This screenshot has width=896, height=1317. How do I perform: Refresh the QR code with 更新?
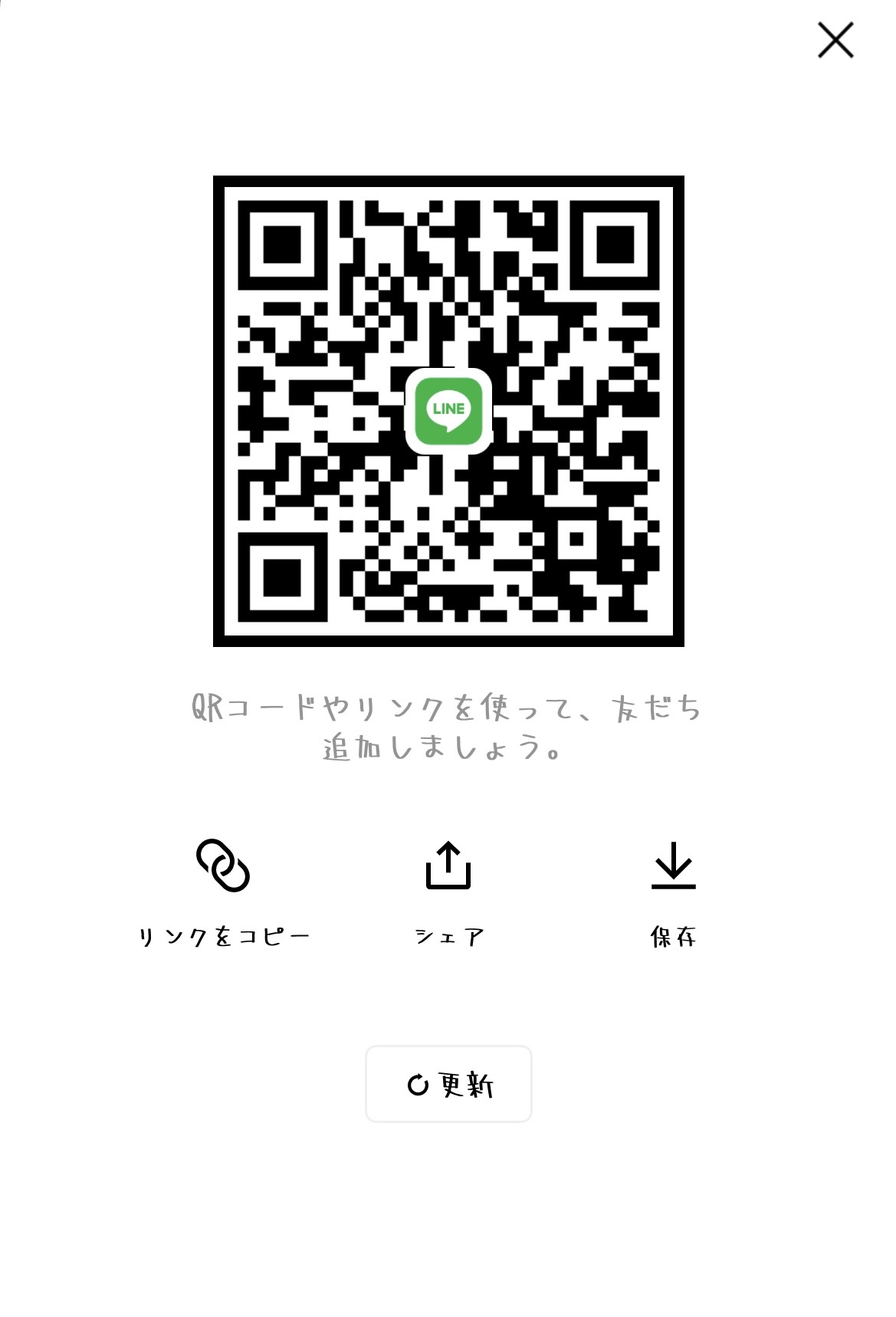(x=448, y=1084)
